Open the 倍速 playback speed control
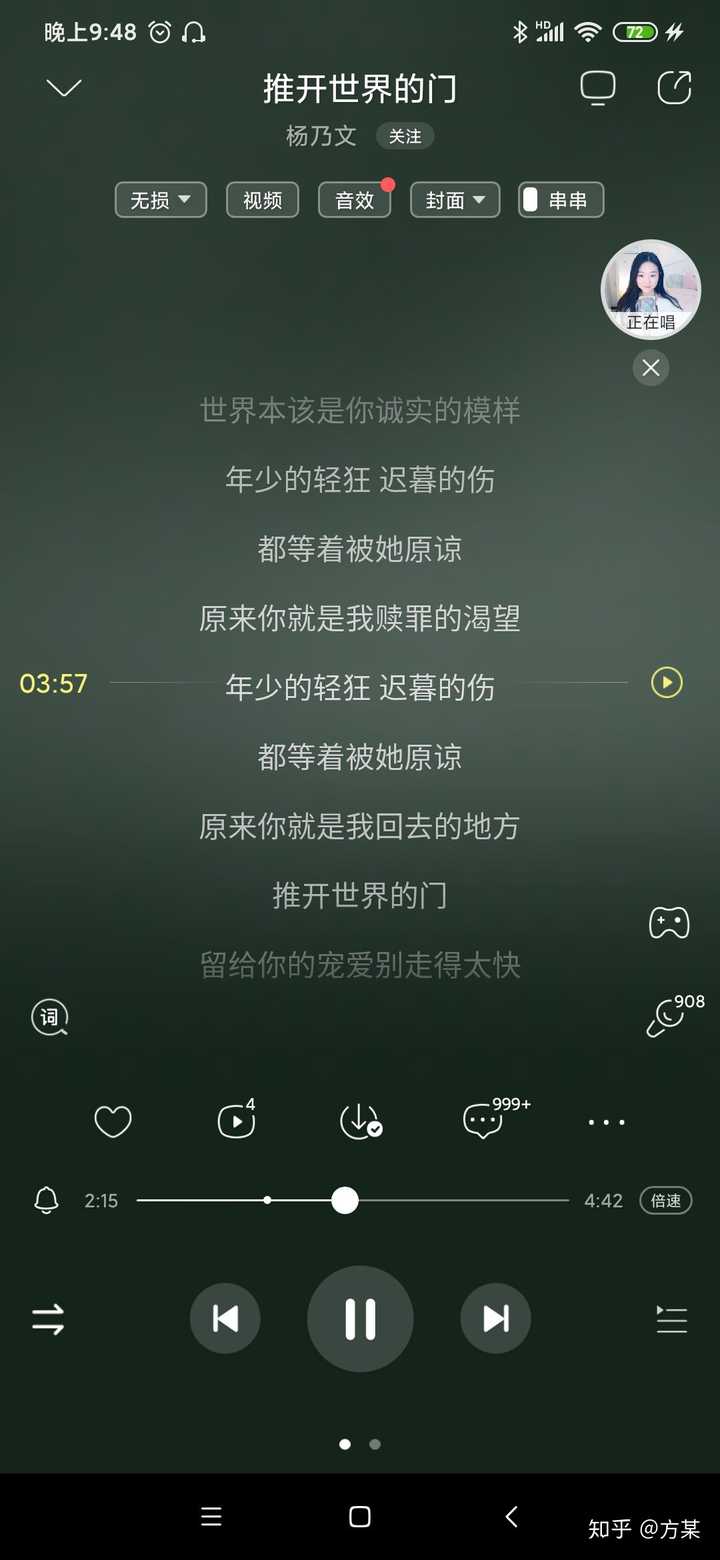720x1560 pixels. coord(665,1201)
